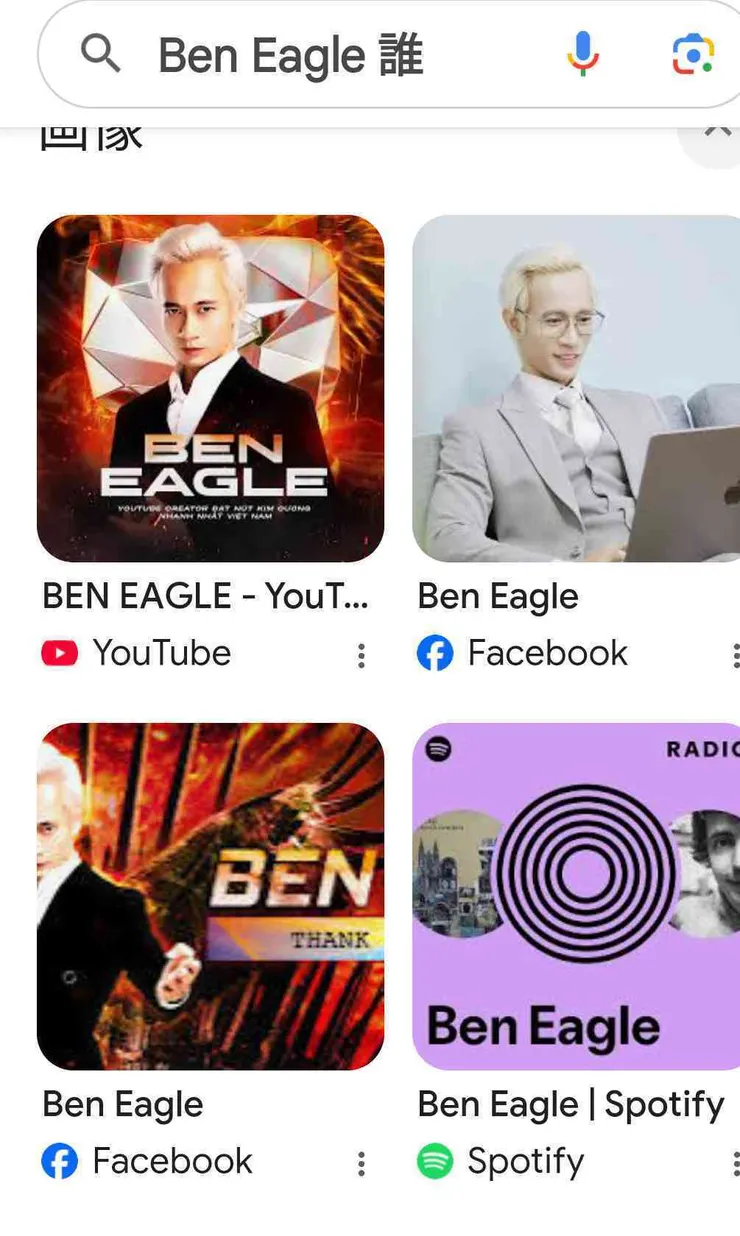Start voice search with the microphone
The image size is (740, 1236).
point(582,54)
